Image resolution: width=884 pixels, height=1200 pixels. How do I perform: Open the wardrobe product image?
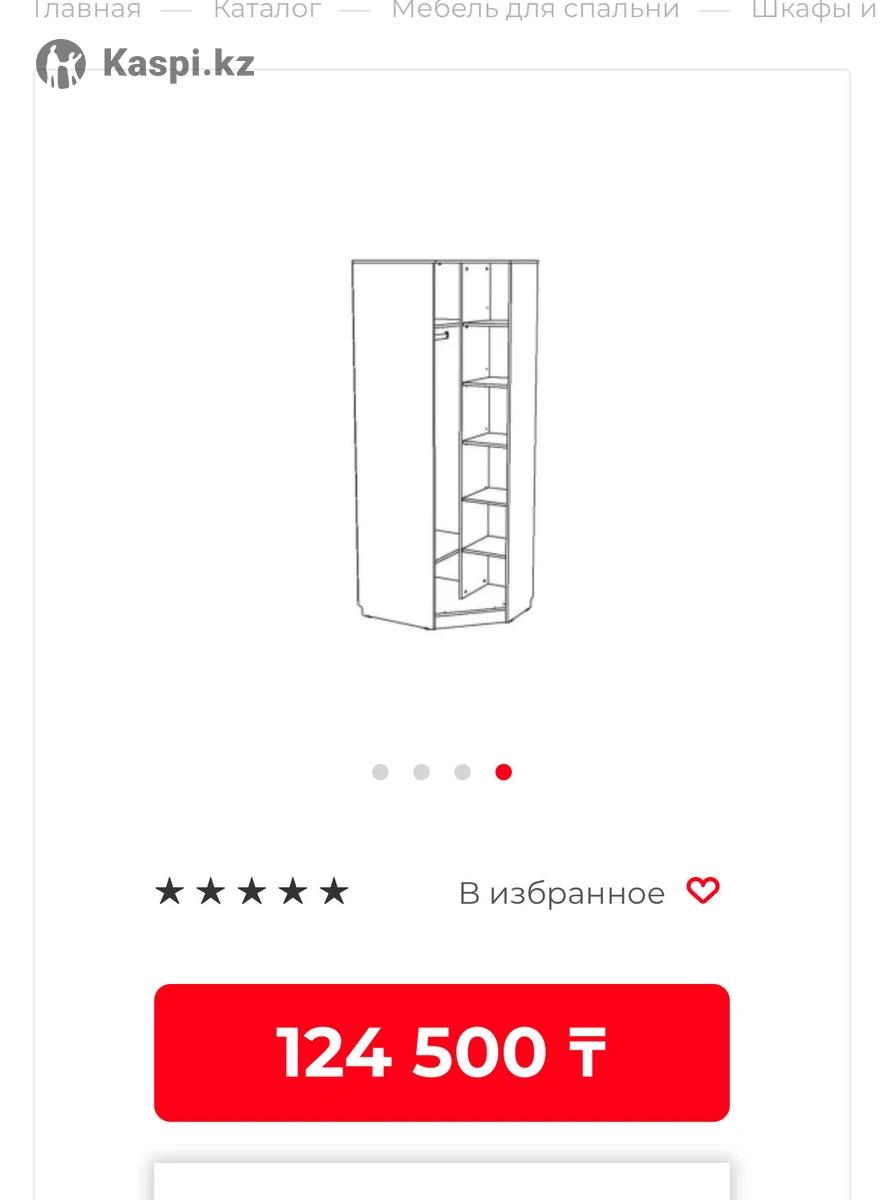(444, 445)
